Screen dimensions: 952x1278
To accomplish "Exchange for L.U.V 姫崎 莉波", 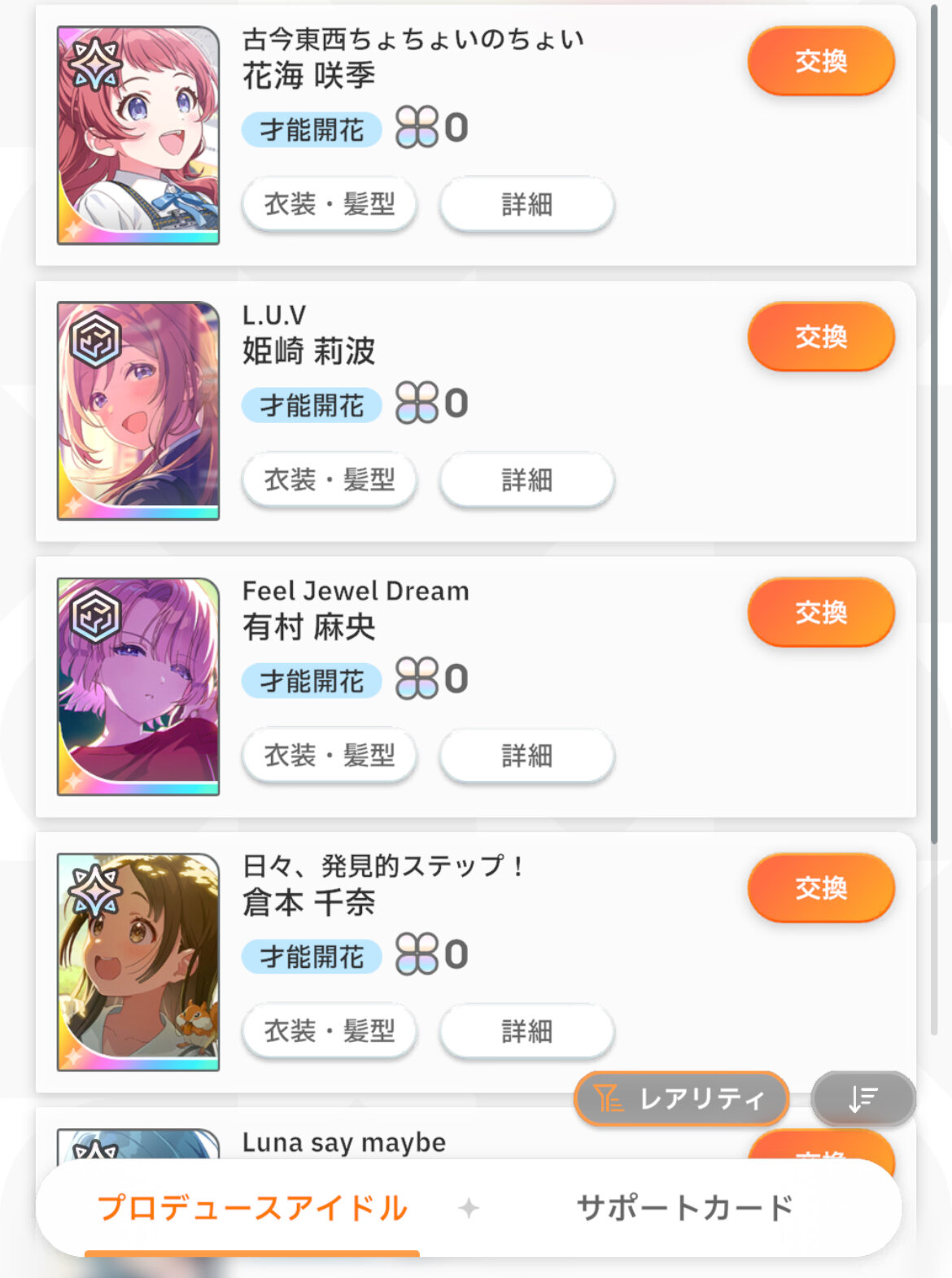I will (x=820, y=337).
